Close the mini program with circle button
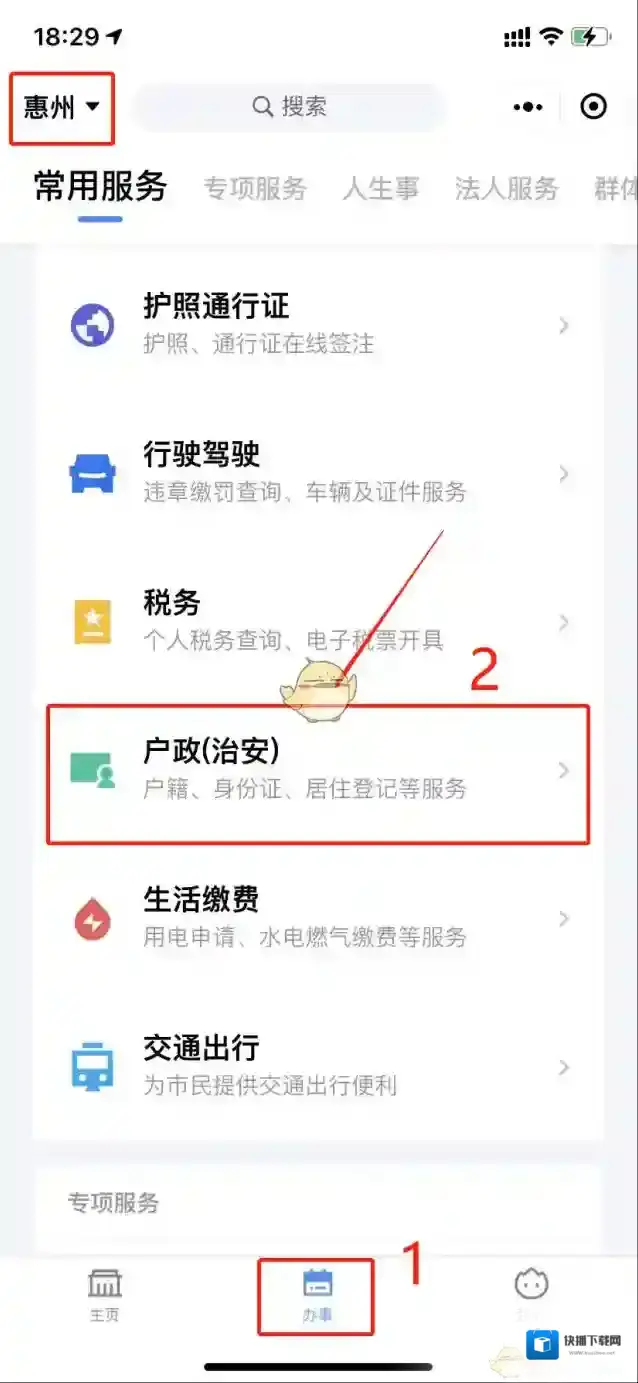 point(594,107)
